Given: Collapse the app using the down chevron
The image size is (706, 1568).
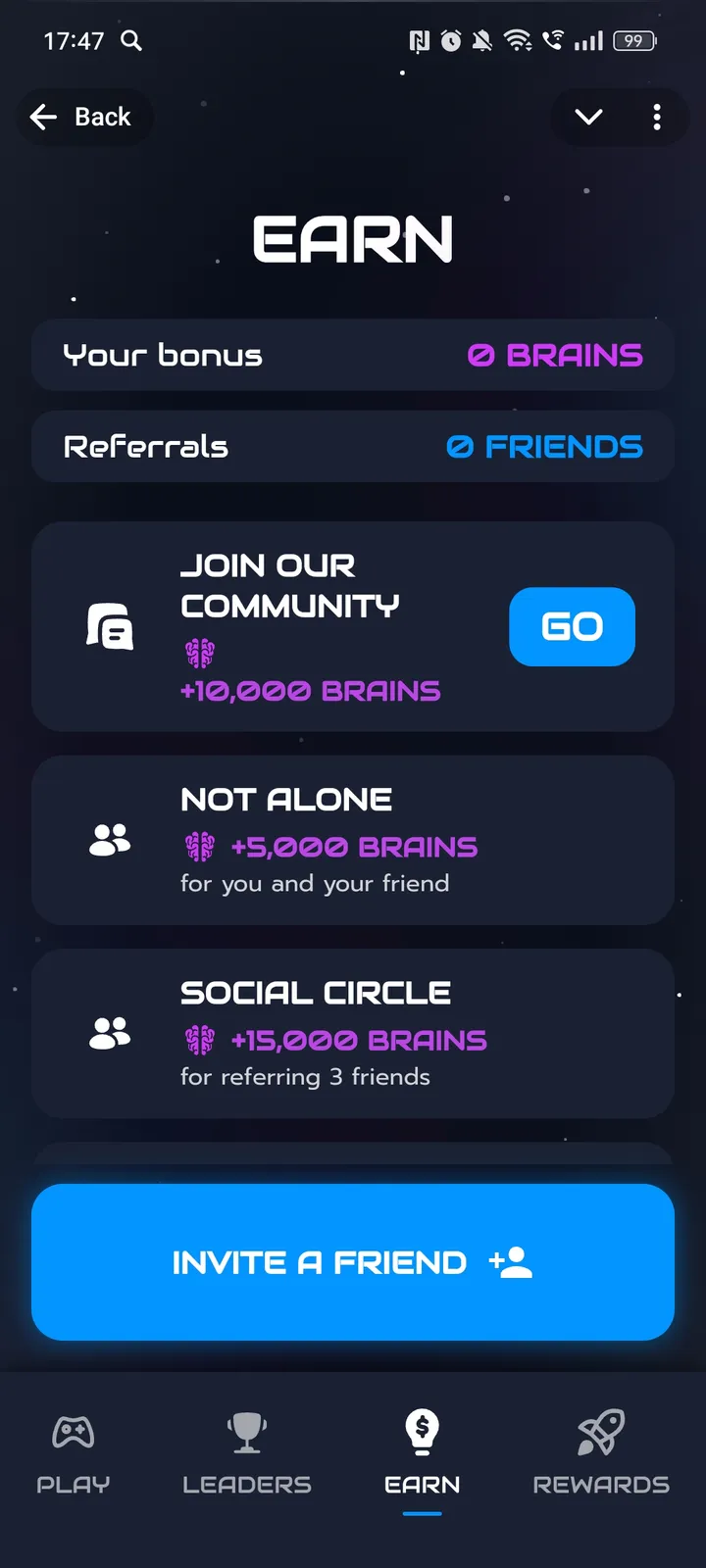Looking at the screenshot, I should coord(587,117).
